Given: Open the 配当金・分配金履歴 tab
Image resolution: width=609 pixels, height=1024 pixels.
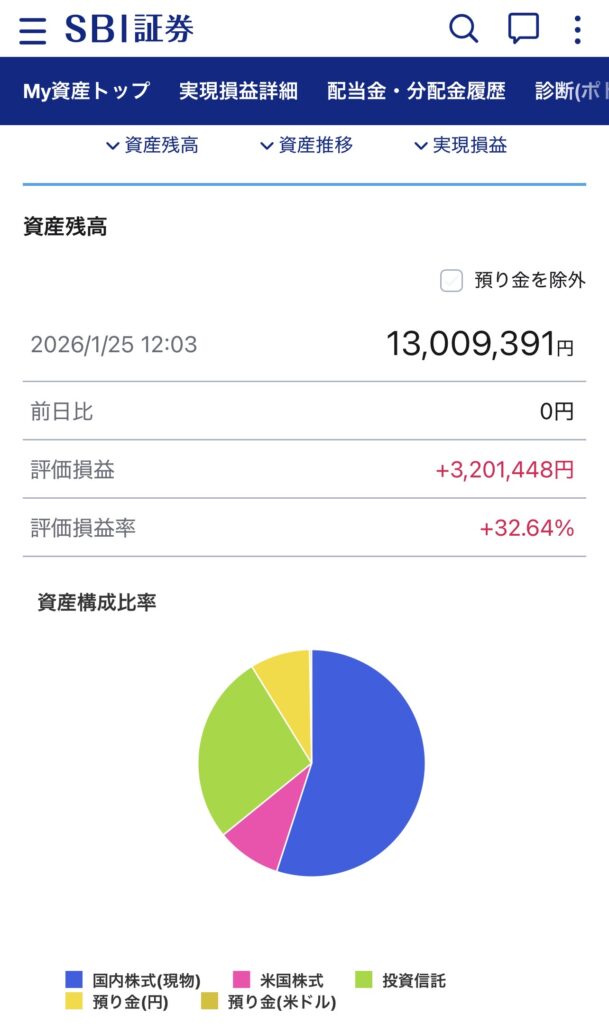Looking at the screenshot, I should (416, 91).
